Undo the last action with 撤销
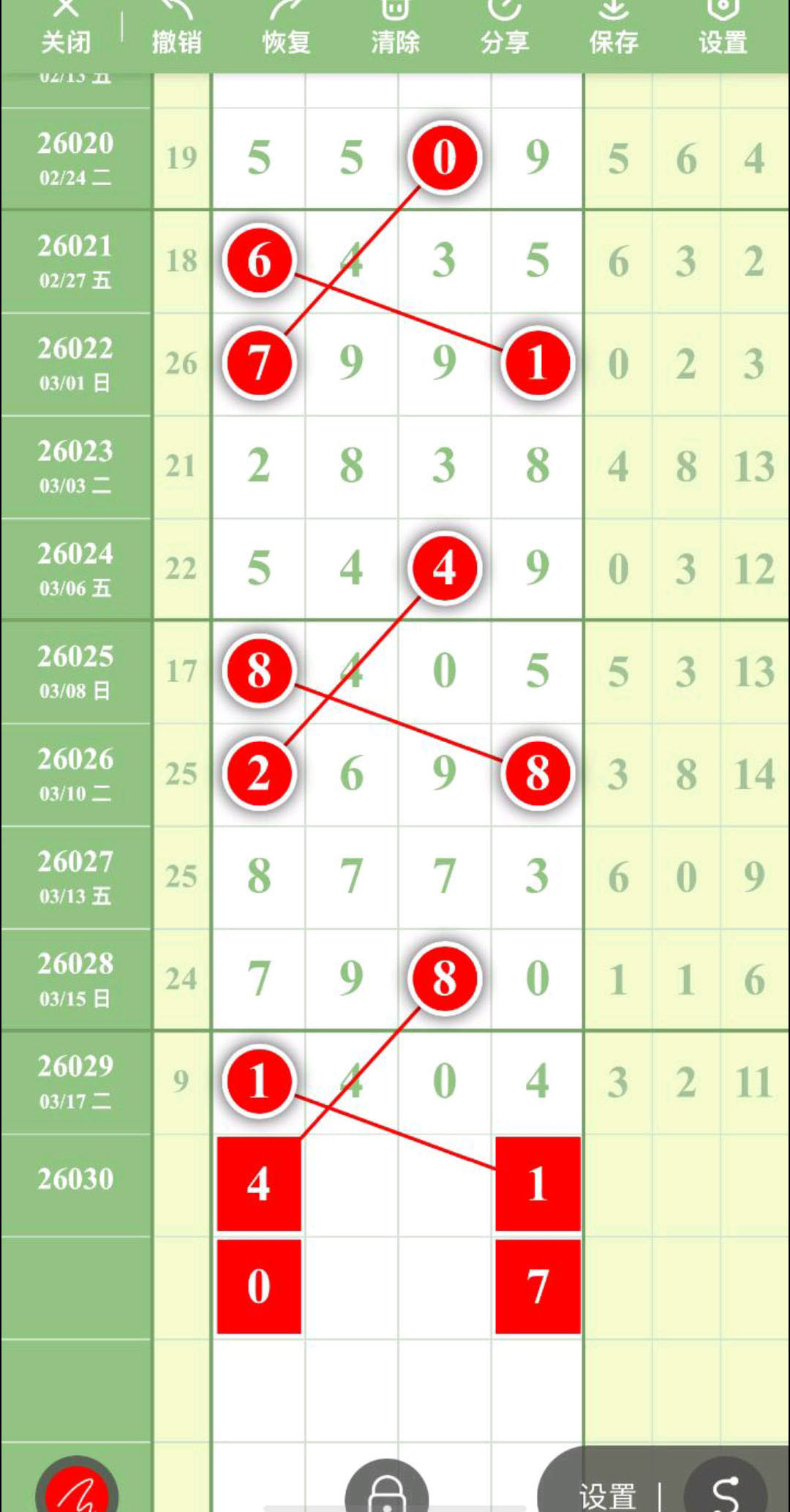The height and width of the screenshot is (1512, 790). [176, 29]
